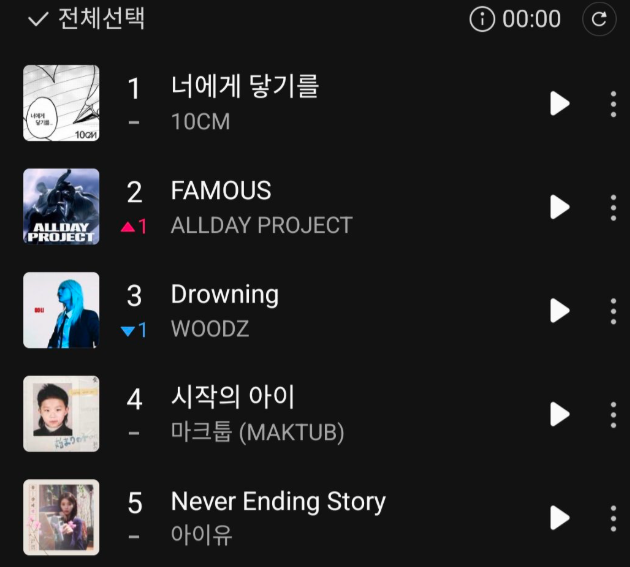Open more options for FAMOUS
Screen dimensions: 630x567
coord(612,207)
